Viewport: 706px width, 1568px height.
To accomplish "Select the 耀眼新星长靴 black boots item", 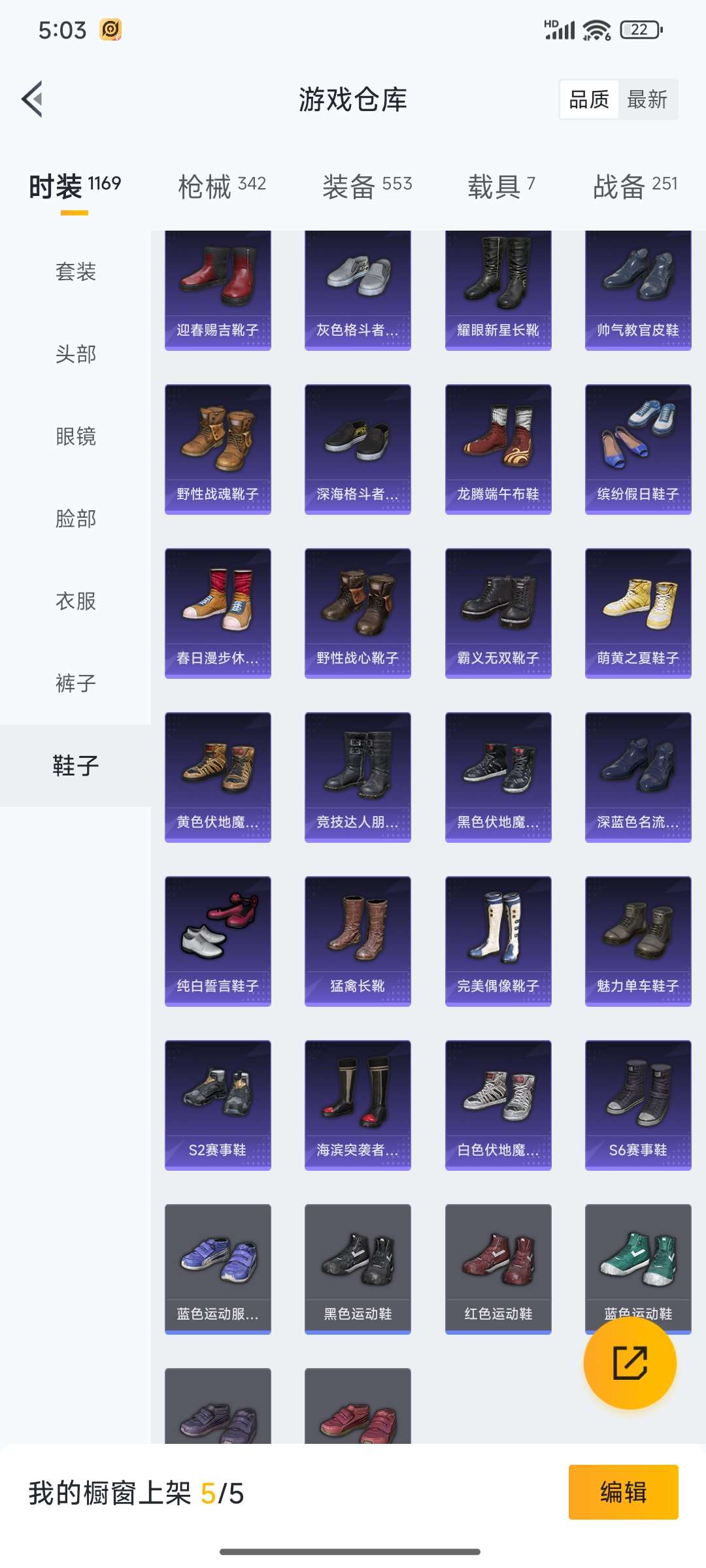I will pyautogui.click(x=497, y=284).
